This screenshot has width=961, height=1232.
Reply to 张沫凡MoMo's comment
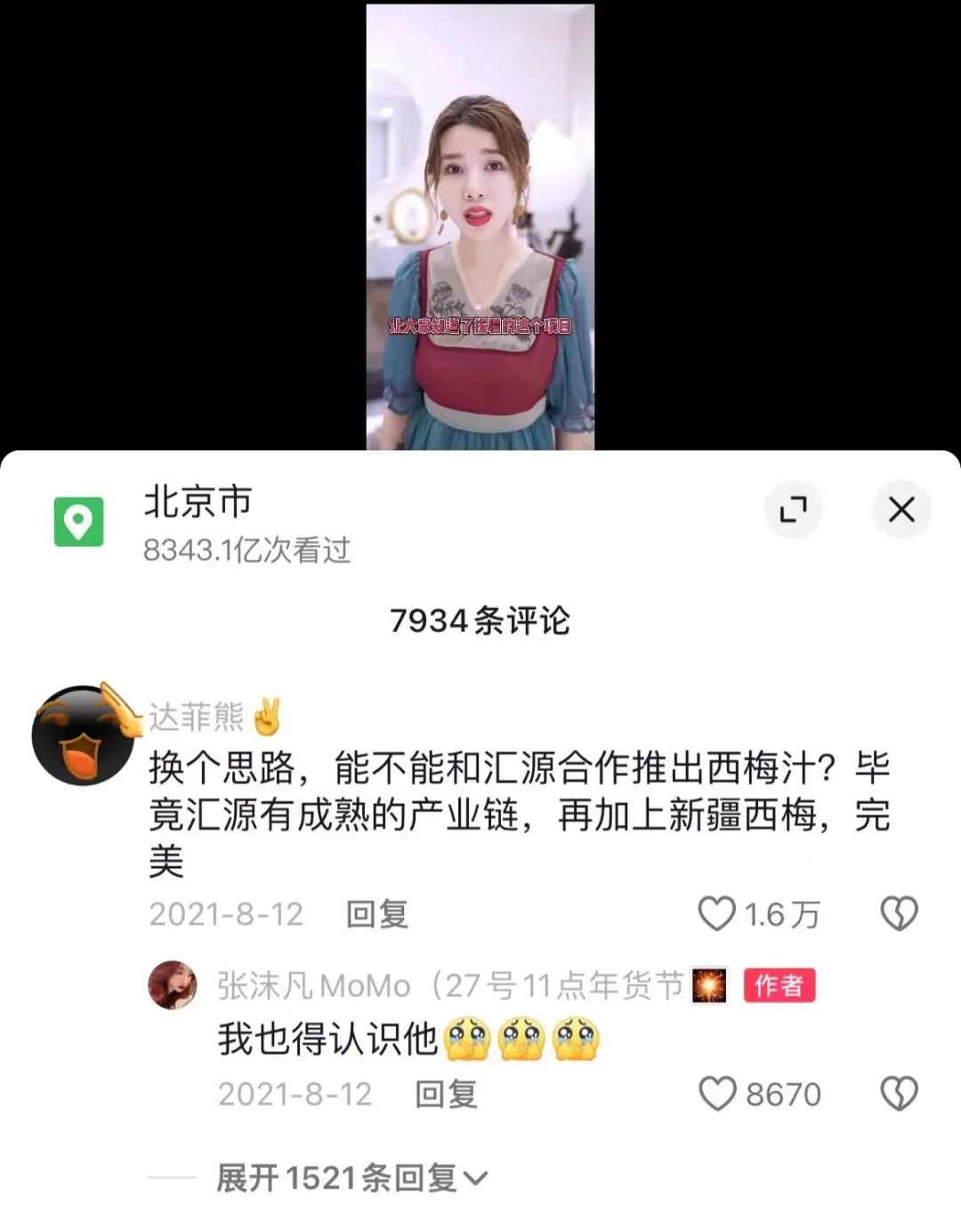tap(446, 1094)
